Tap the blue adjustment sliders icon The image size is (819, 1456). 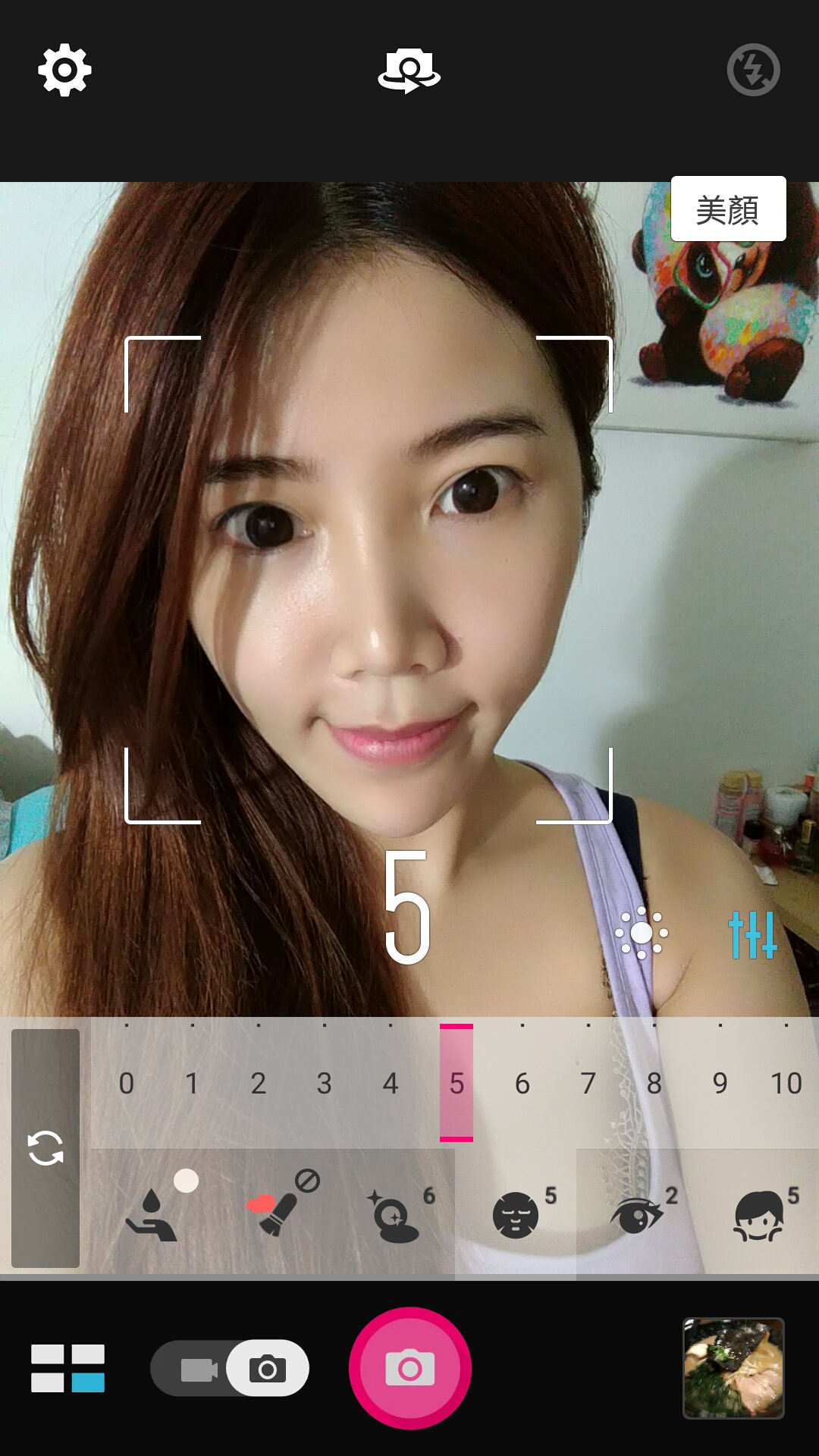click(752, 934)
